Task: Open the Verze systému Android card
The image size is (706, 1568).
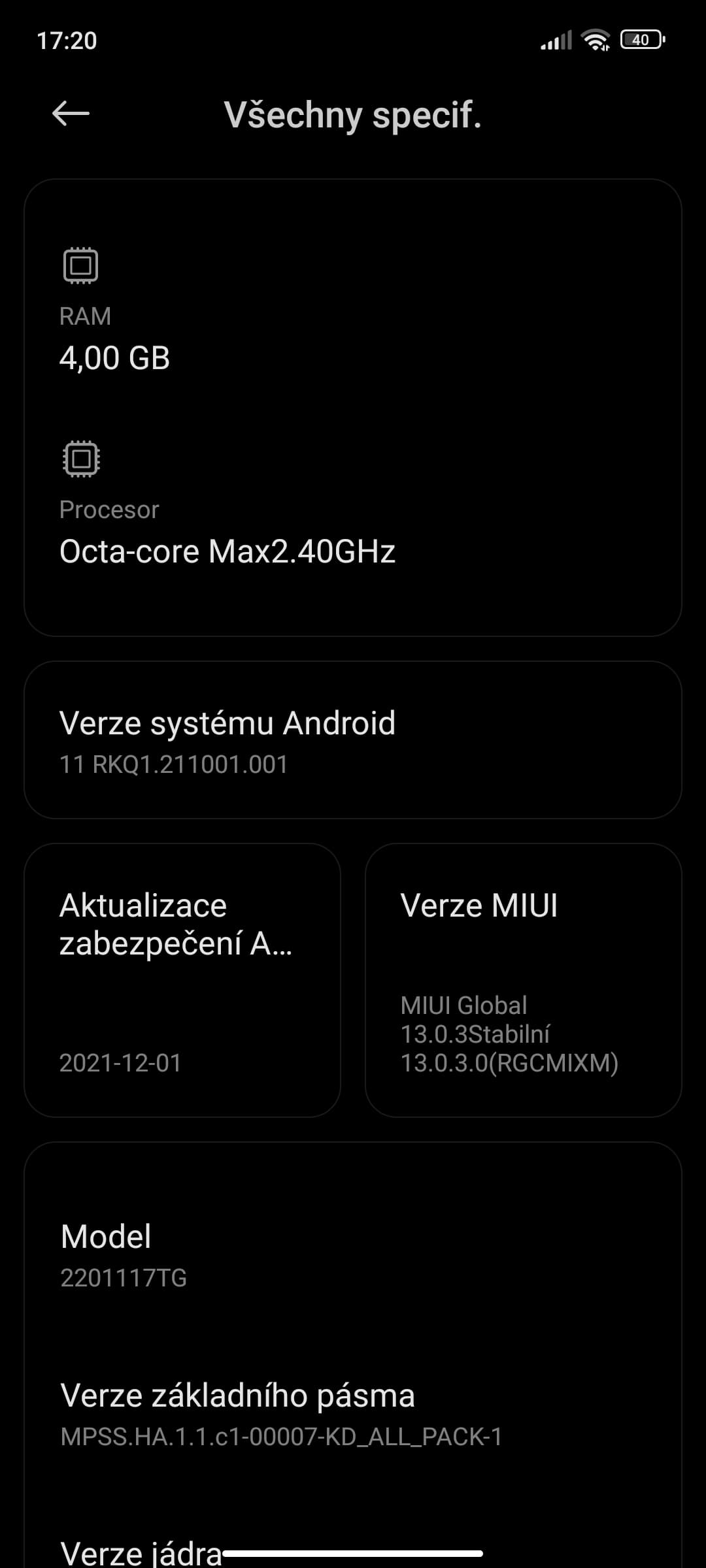Action: [353, 740]
